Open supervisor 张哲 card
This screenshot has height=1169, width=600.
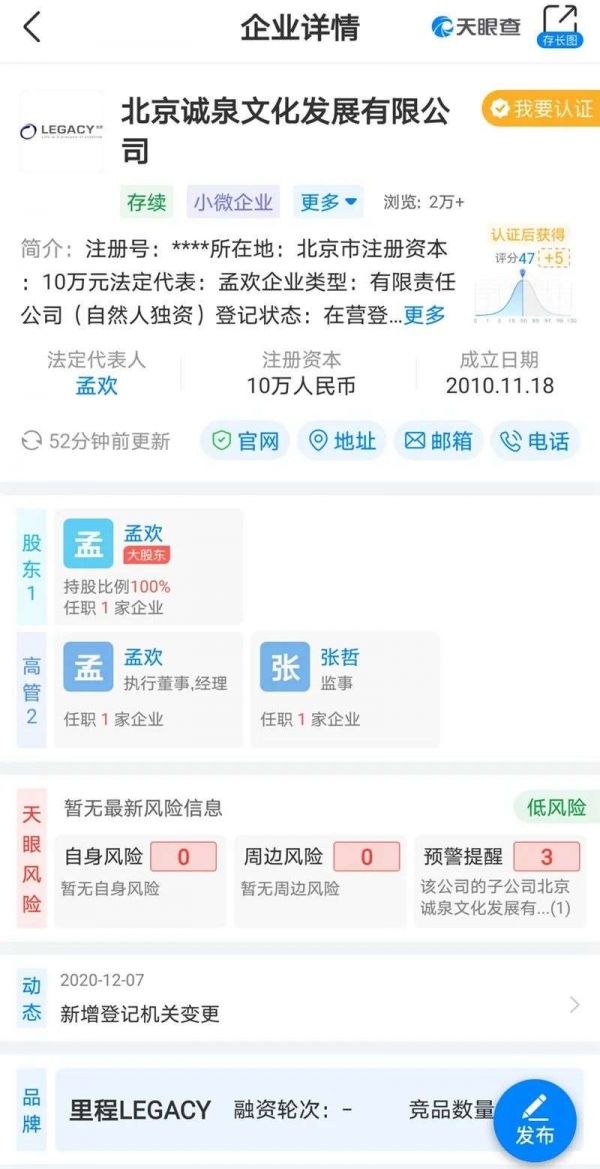pos(344,689)
